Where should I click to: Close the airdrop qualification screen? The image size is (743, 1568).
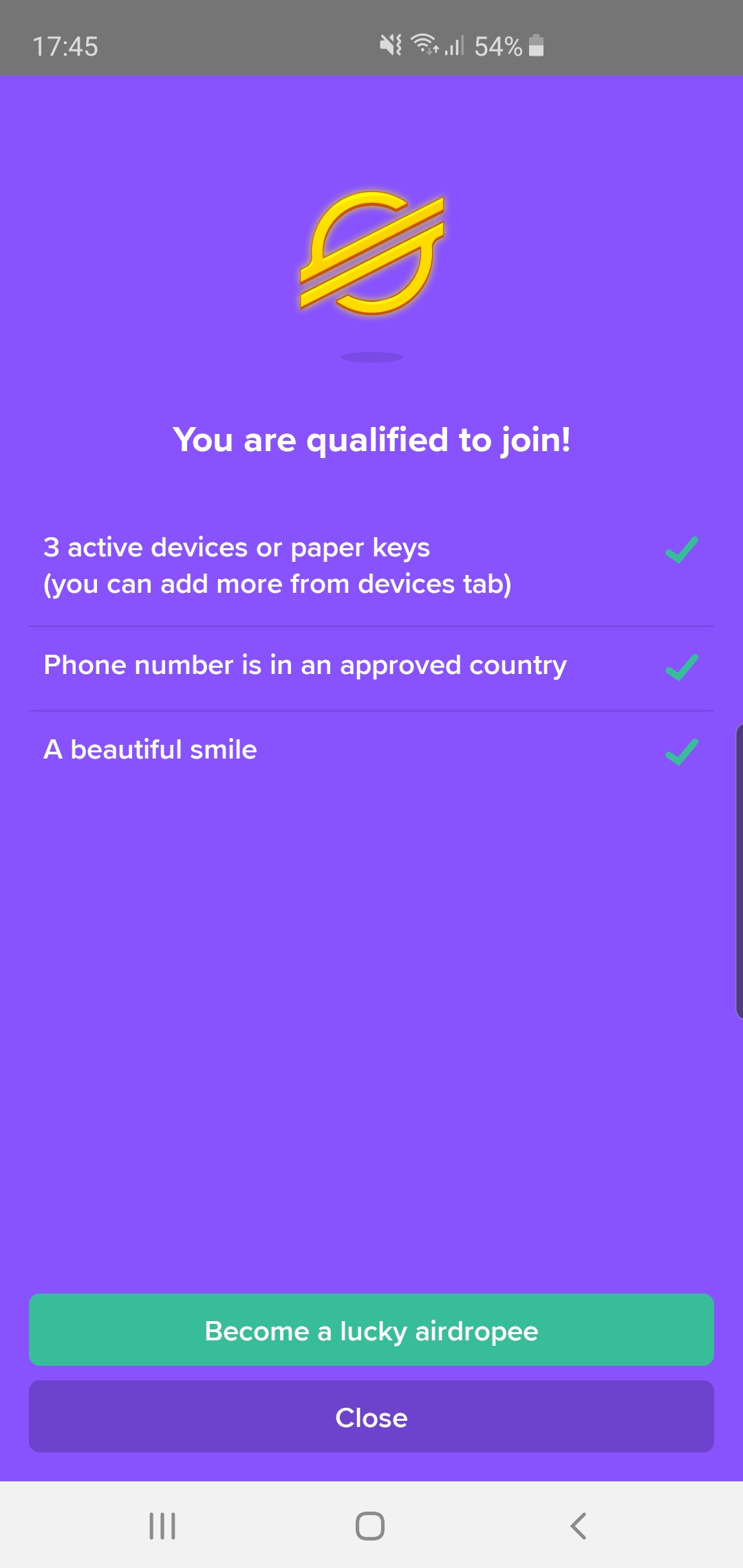click(371, 1417)
